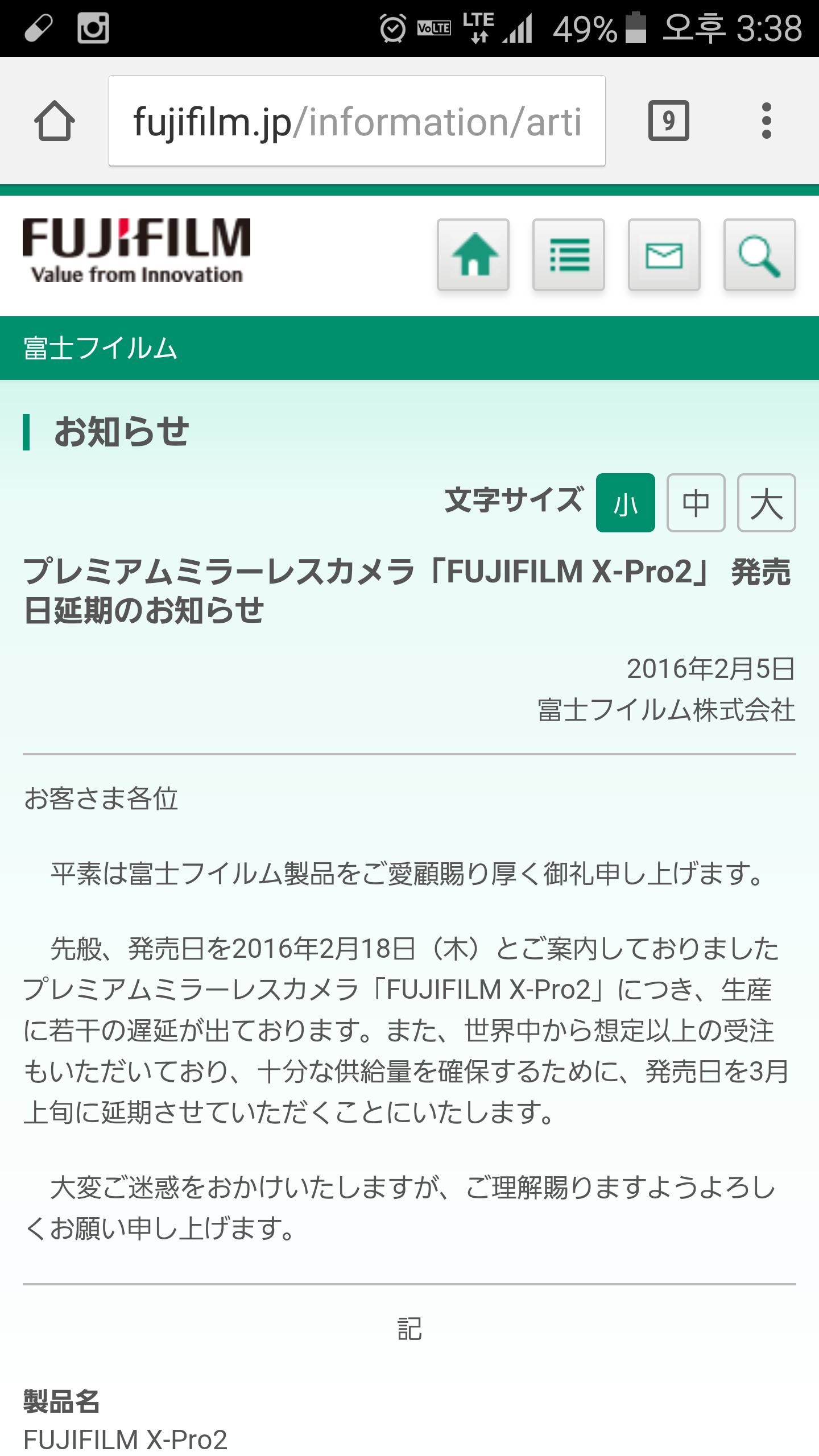Screen dimensions: 819x1456
Task: Open the contact envelope icon
Action: coord(664,255)
